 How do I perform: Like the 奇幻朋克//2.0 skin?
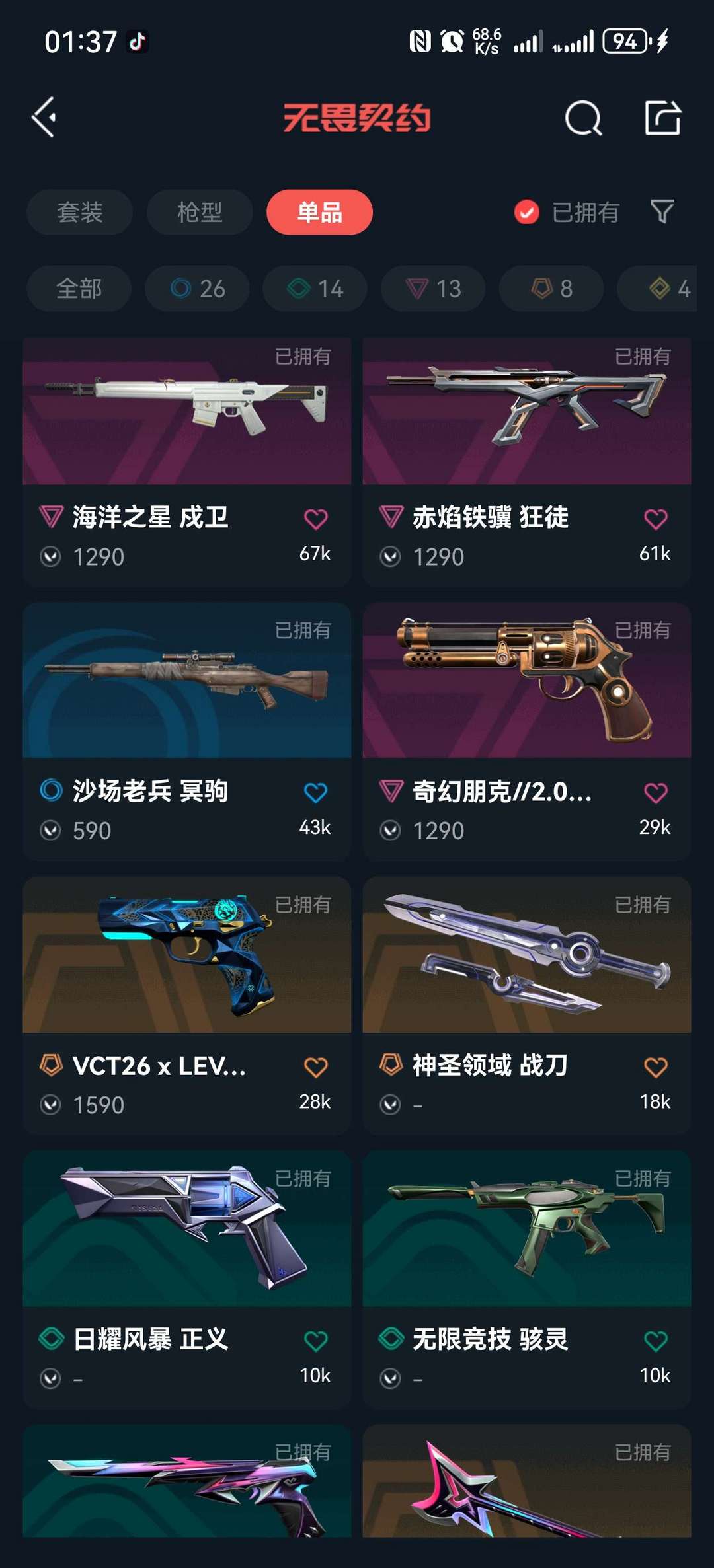click(x=655, y=793)
